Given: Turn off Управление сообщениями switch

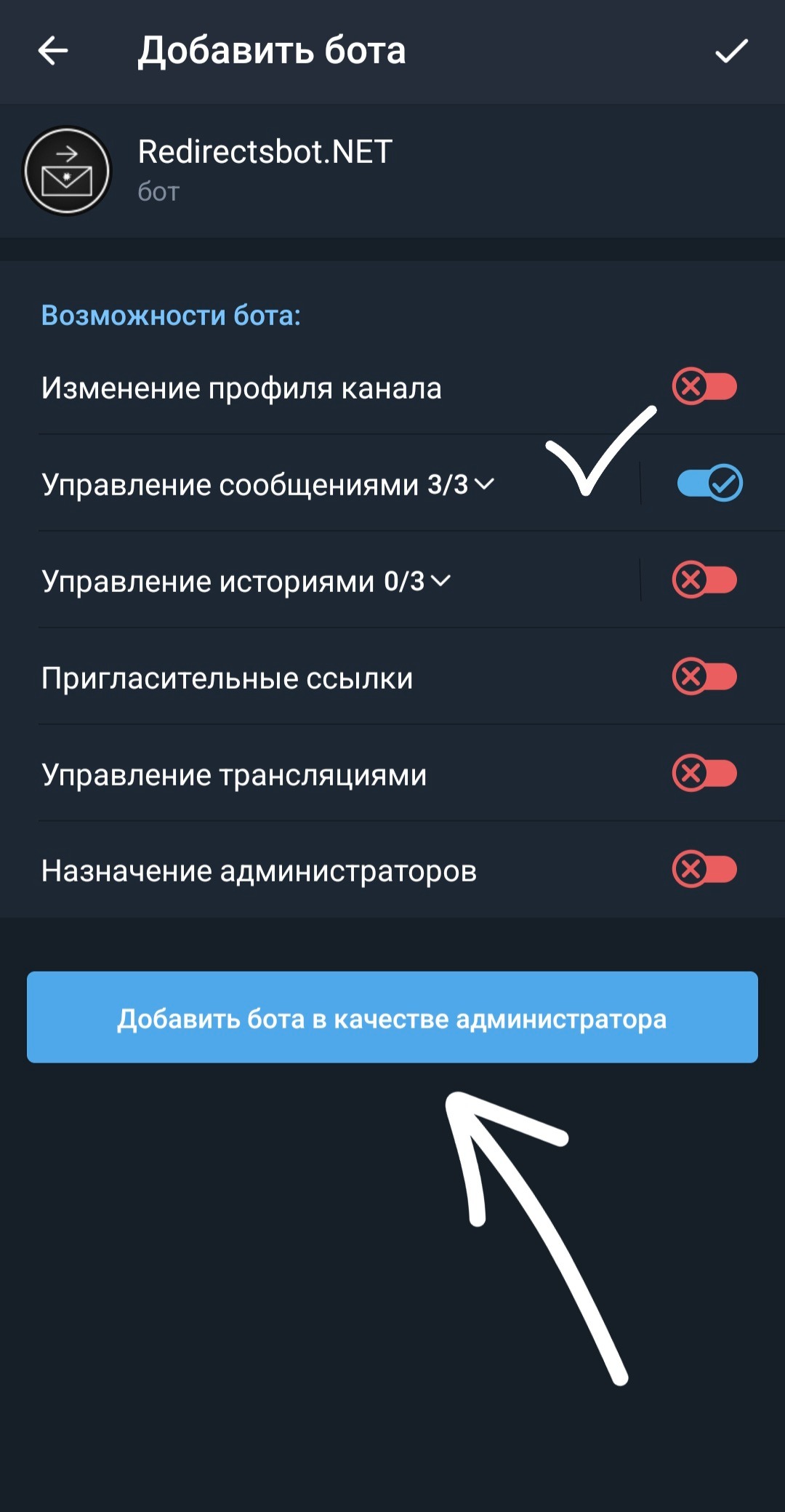Looking at the screenshot, I should [709, 483].
